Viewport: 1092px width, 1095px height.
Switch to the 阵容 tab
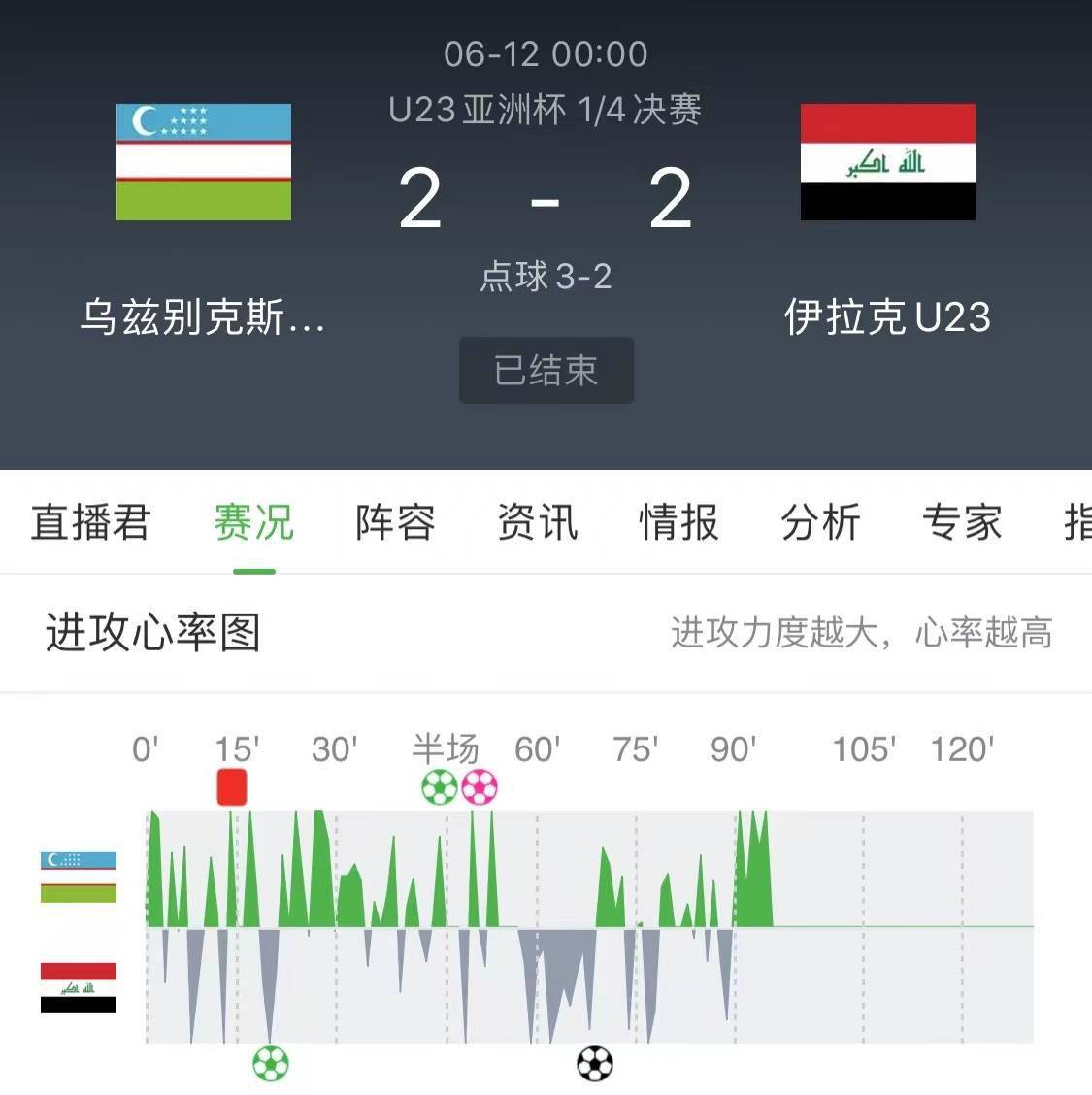coord(395,523)
